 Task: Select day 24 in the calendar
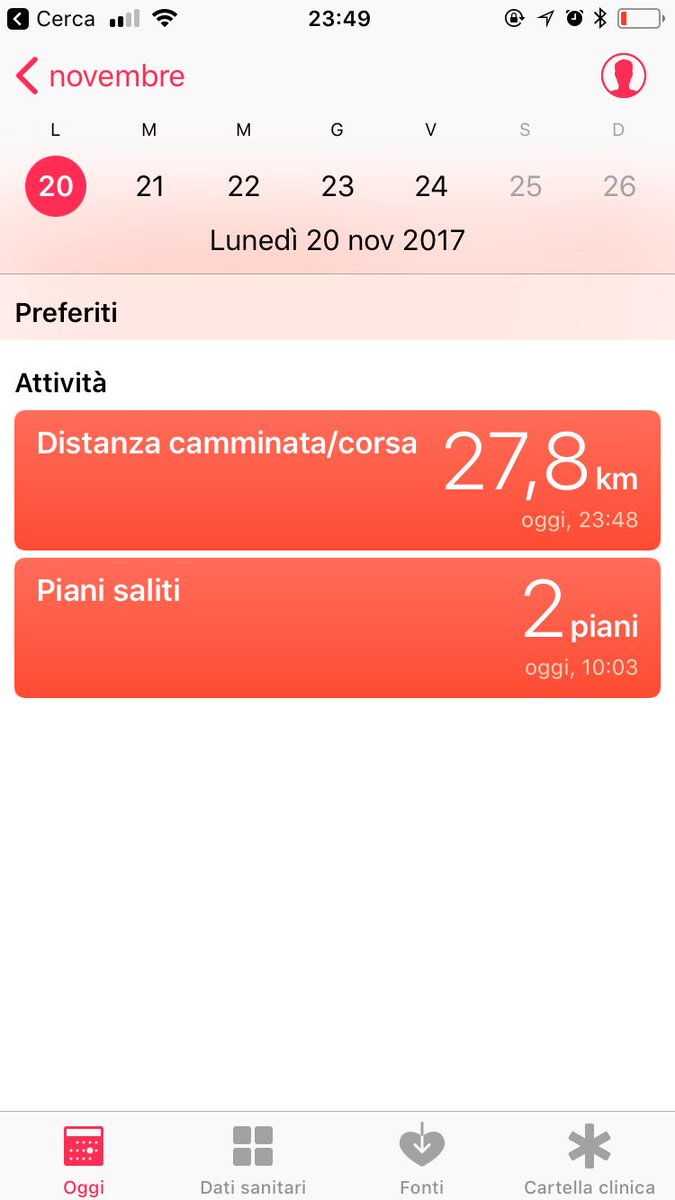point(431,186)
